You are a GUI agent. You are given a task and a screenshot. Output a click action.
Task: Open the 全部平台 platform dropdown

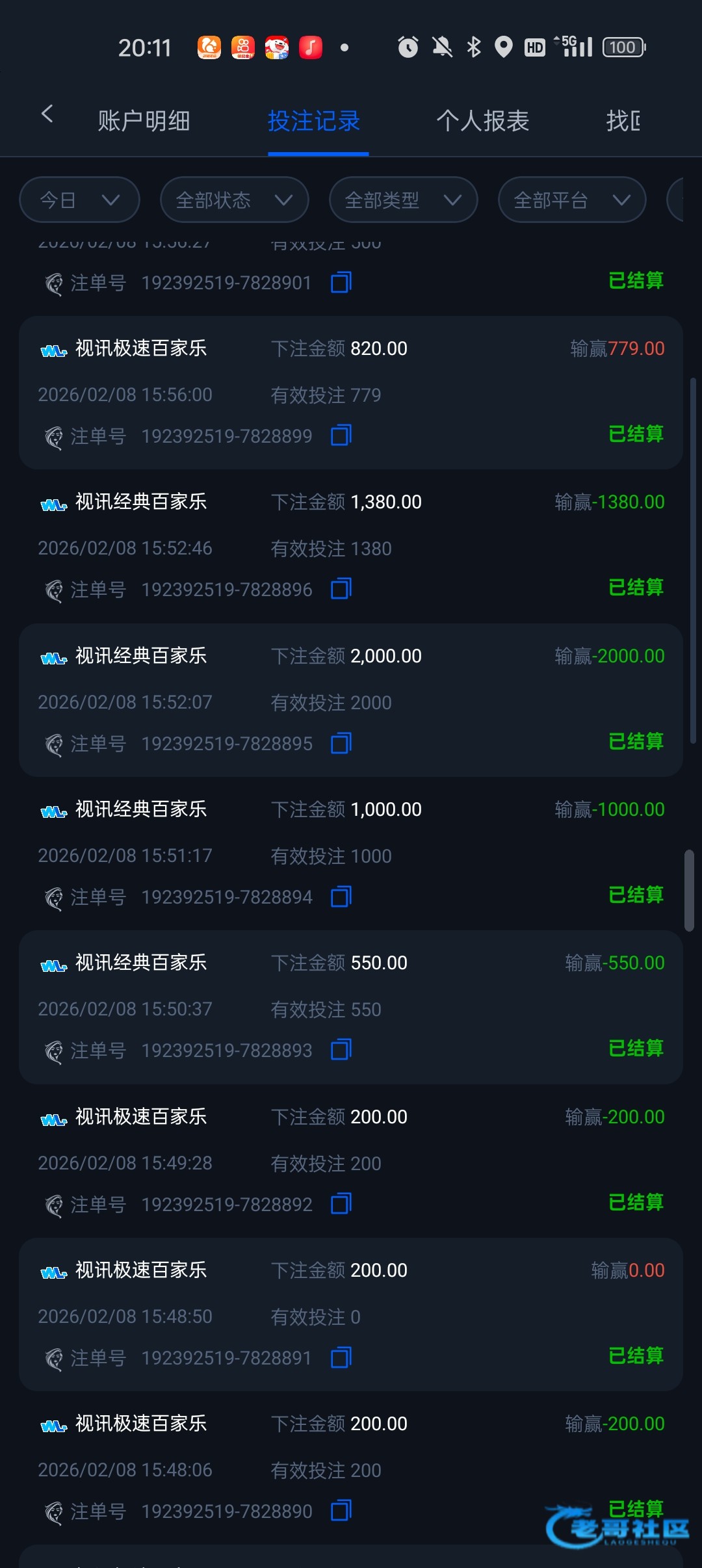click(x=572, y=200)
